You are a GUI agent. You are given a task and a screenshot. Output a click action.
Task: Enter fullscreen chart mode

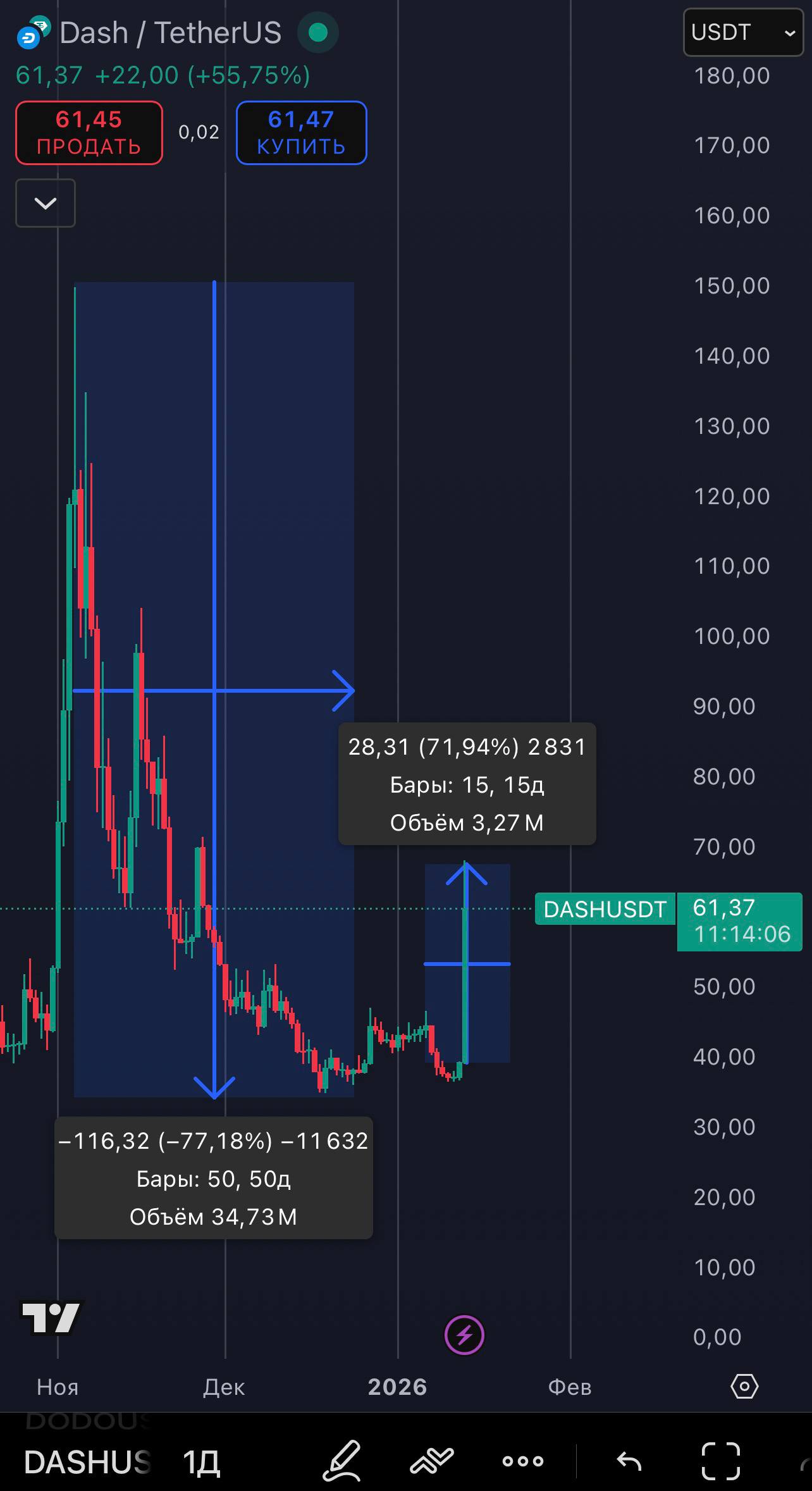point(721,1461)
